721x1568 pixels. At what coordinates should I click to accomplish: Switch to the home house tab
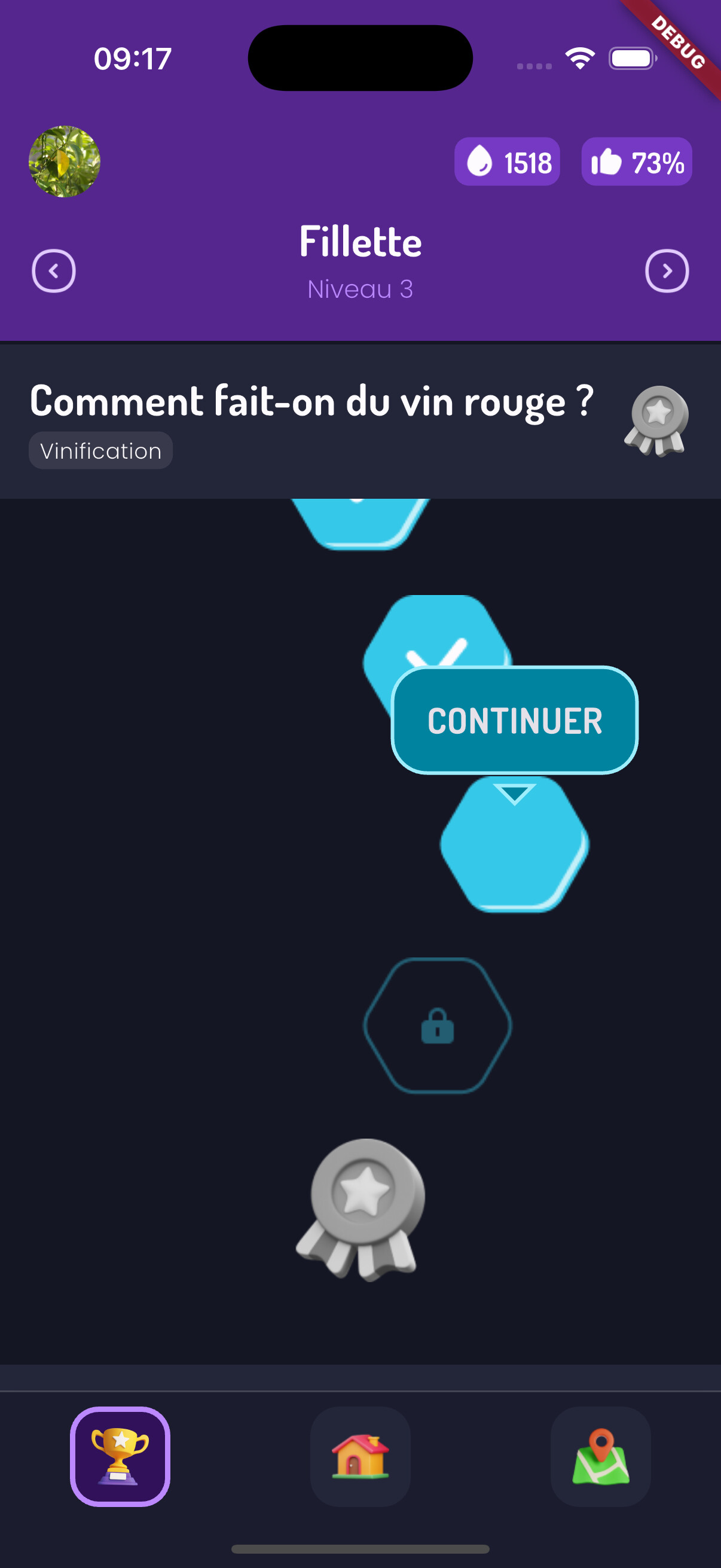[x=360, y=1457]
